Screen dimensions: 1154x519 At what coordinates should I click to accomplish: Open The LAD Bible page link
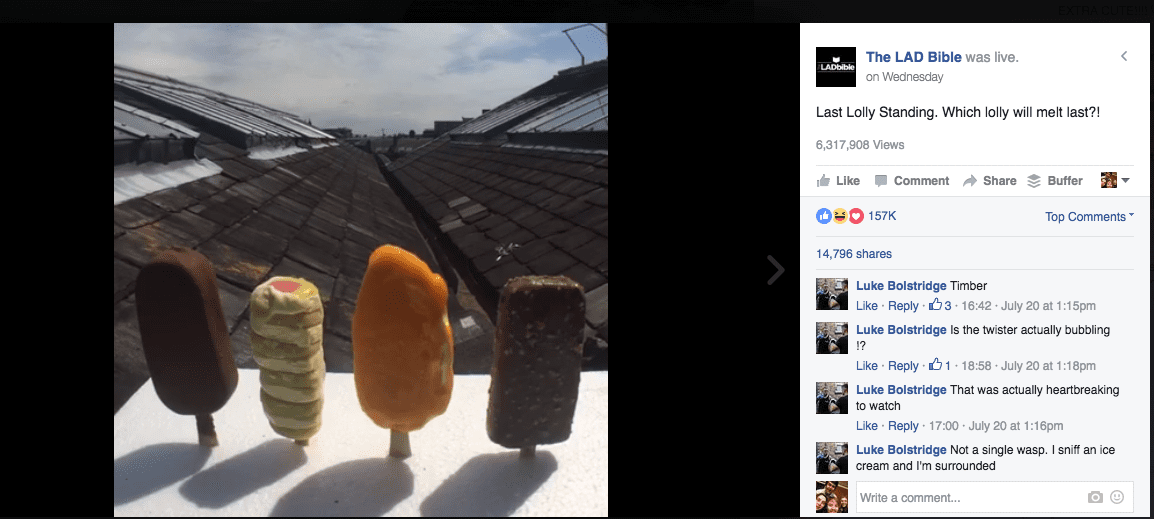[913, 57]
